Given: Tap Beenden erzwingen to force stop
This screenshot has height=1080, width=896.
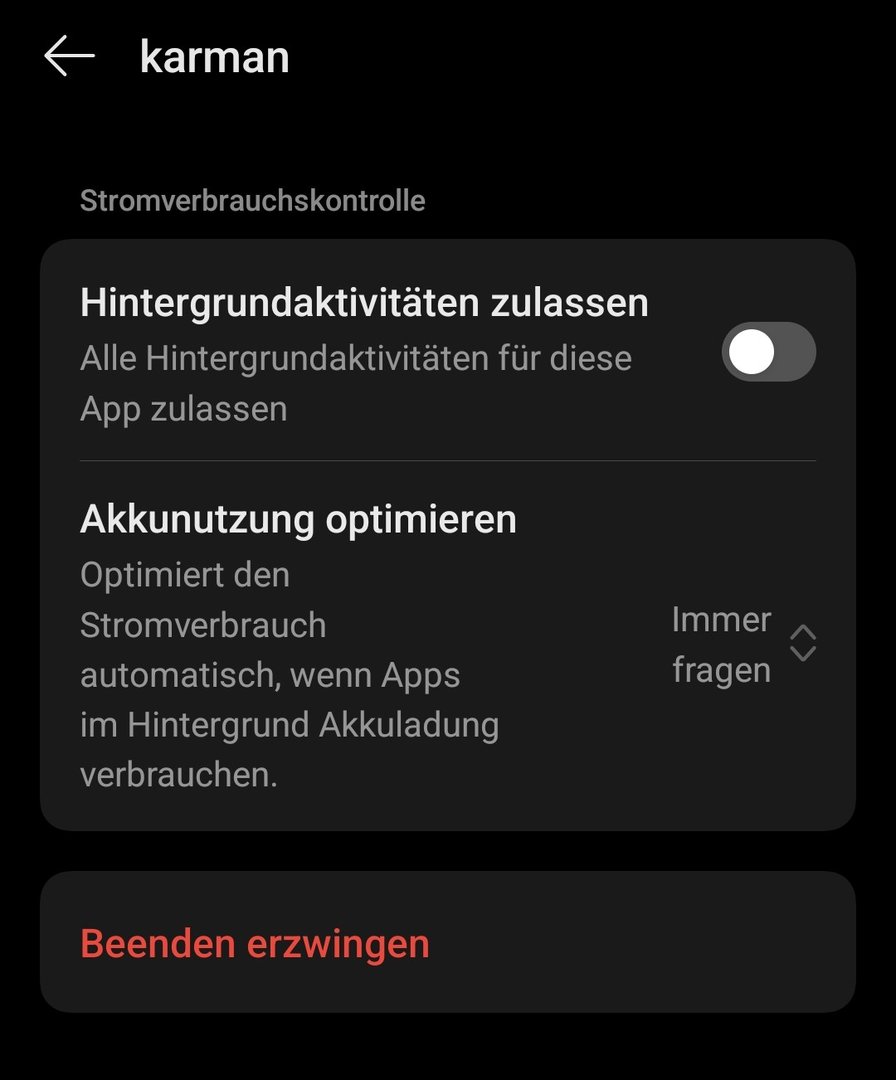Looking at the screenshot, I should [x=255, y=943].
